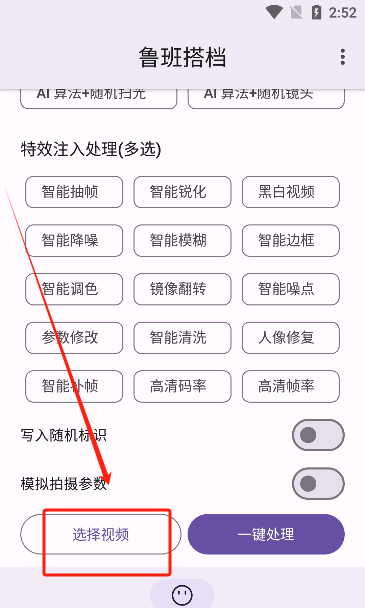Tap the 选择视频 button
The width and height of the screenshot is (365, 608).
[x=101, y=534]
